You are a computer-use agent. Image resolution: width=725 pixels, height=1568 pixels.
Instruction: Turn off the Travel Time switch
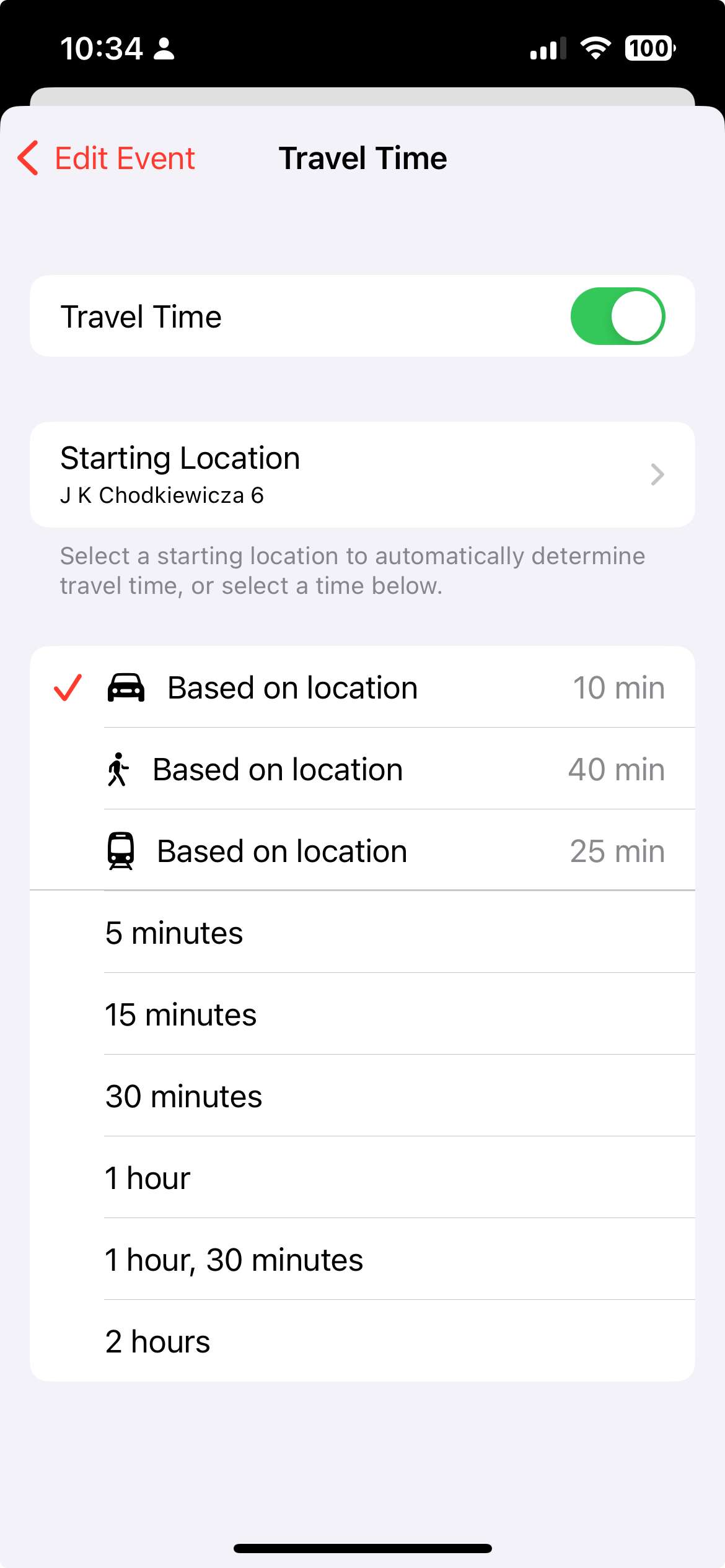[617, 316]
